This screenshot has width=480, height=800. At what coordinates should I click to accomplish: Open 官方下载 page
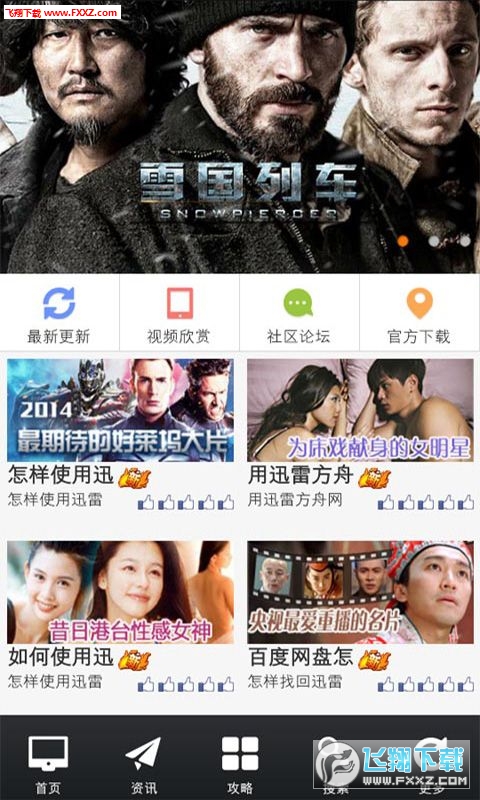click(x=419, y=313)
